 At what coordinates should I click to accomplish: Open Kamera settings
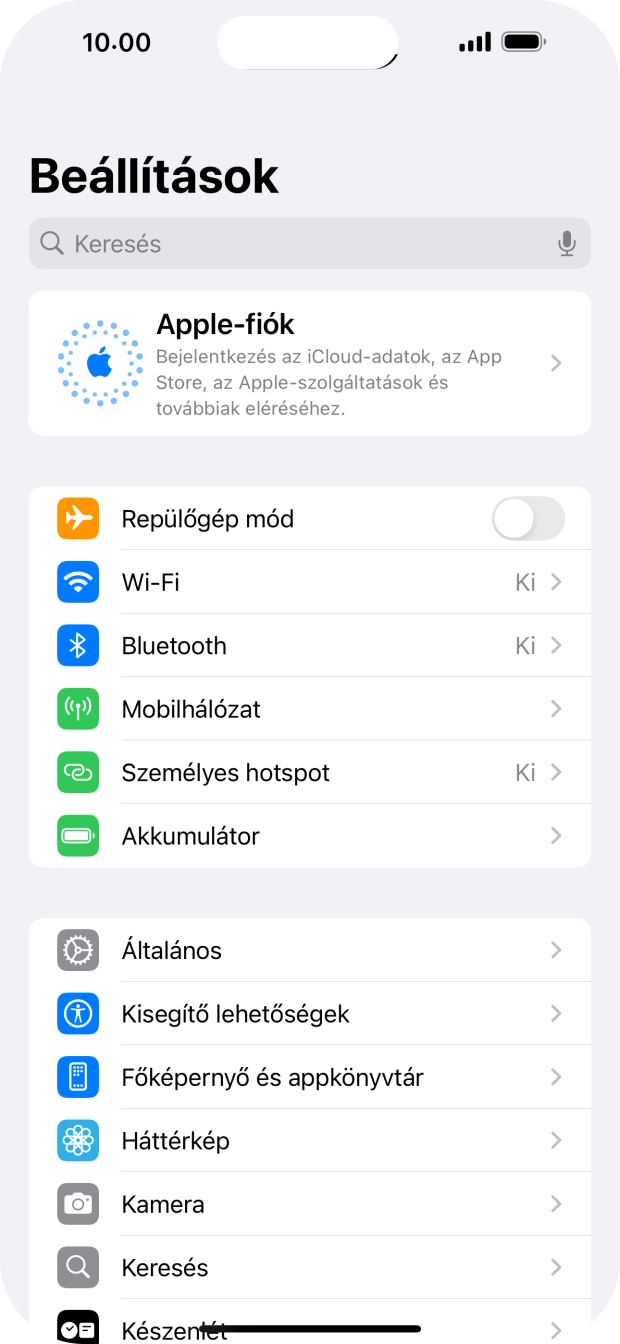coord(310,1204)
